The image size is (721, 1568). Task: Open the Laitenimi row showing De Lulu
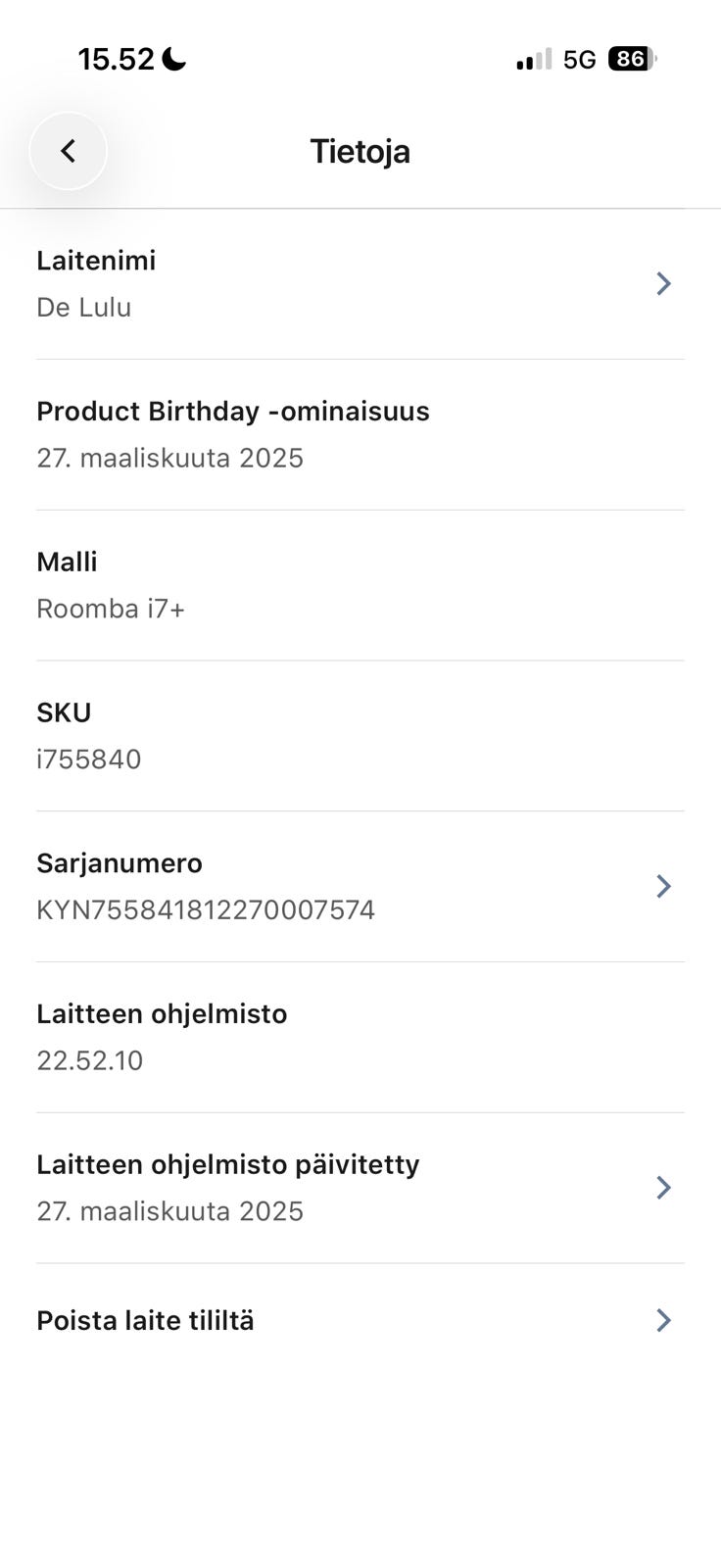pos(360,284)
